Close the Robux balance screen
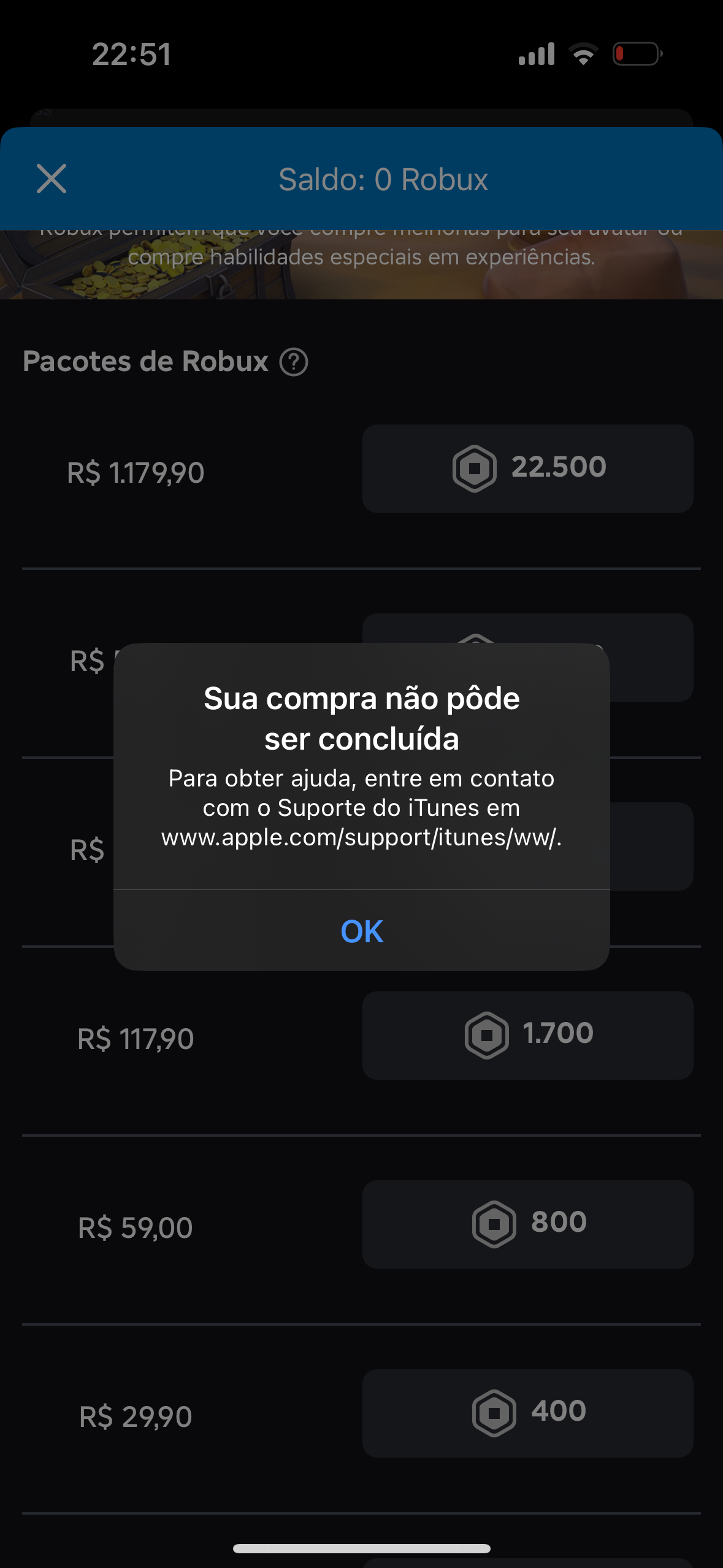The width and height of the screenshot is (723, 1568). 52,179
